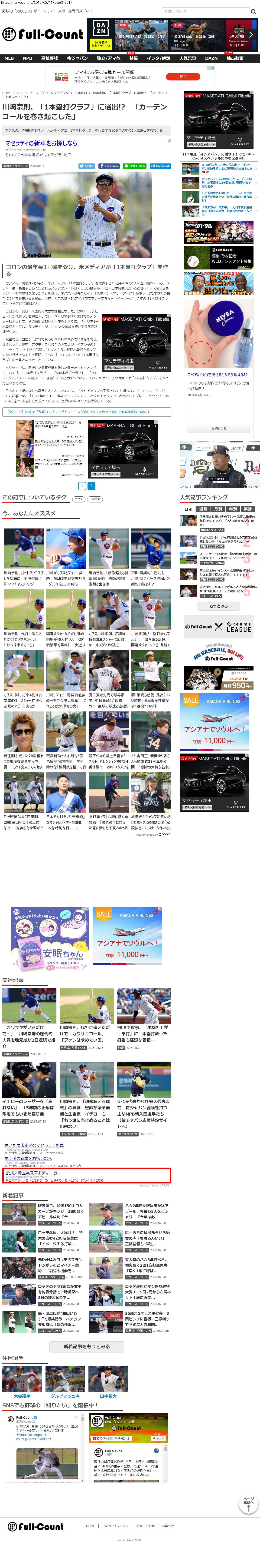The width and height of the screenshot is (260, 1568).
Task: Open the MLB navigation tab
Action: pos(9,58)
